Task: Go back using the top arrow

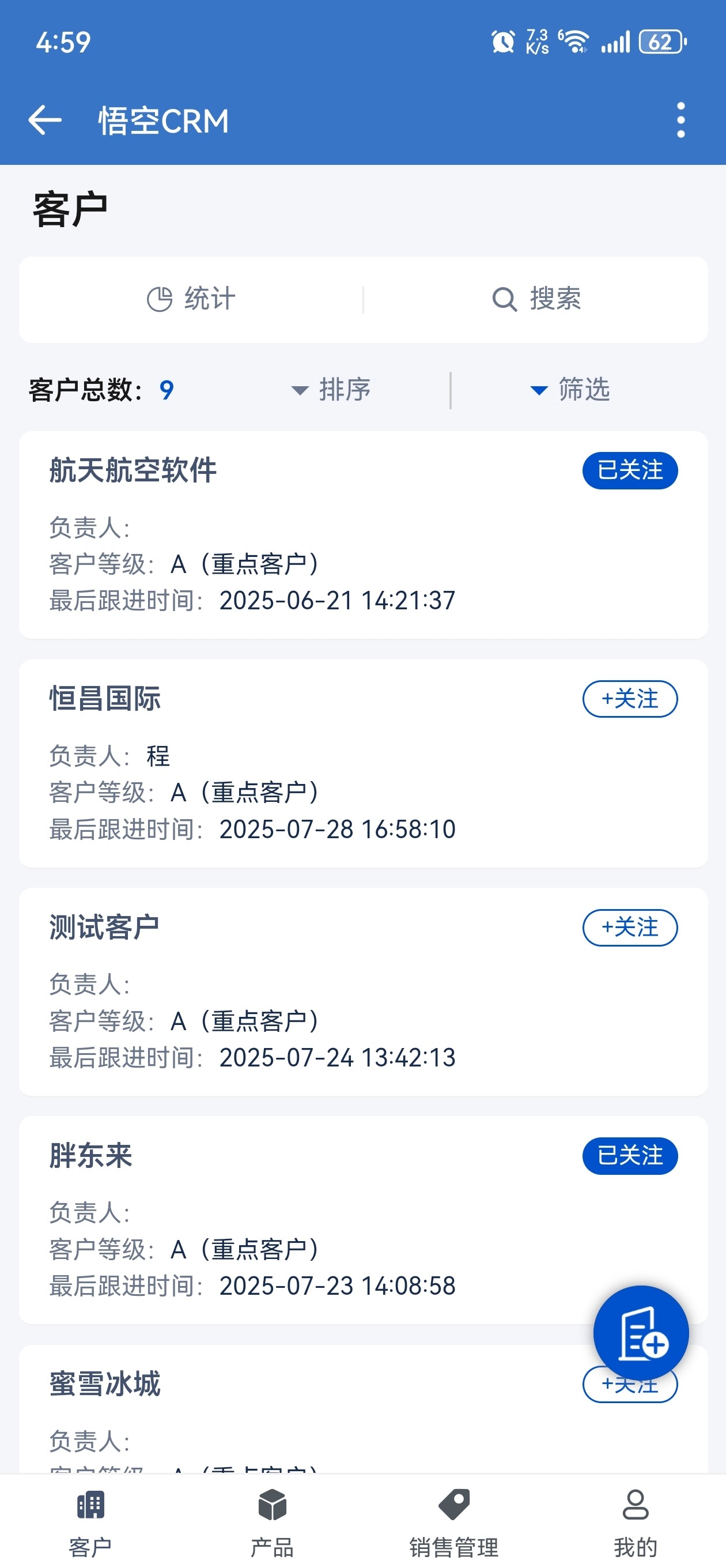Action: click(45, 120)
